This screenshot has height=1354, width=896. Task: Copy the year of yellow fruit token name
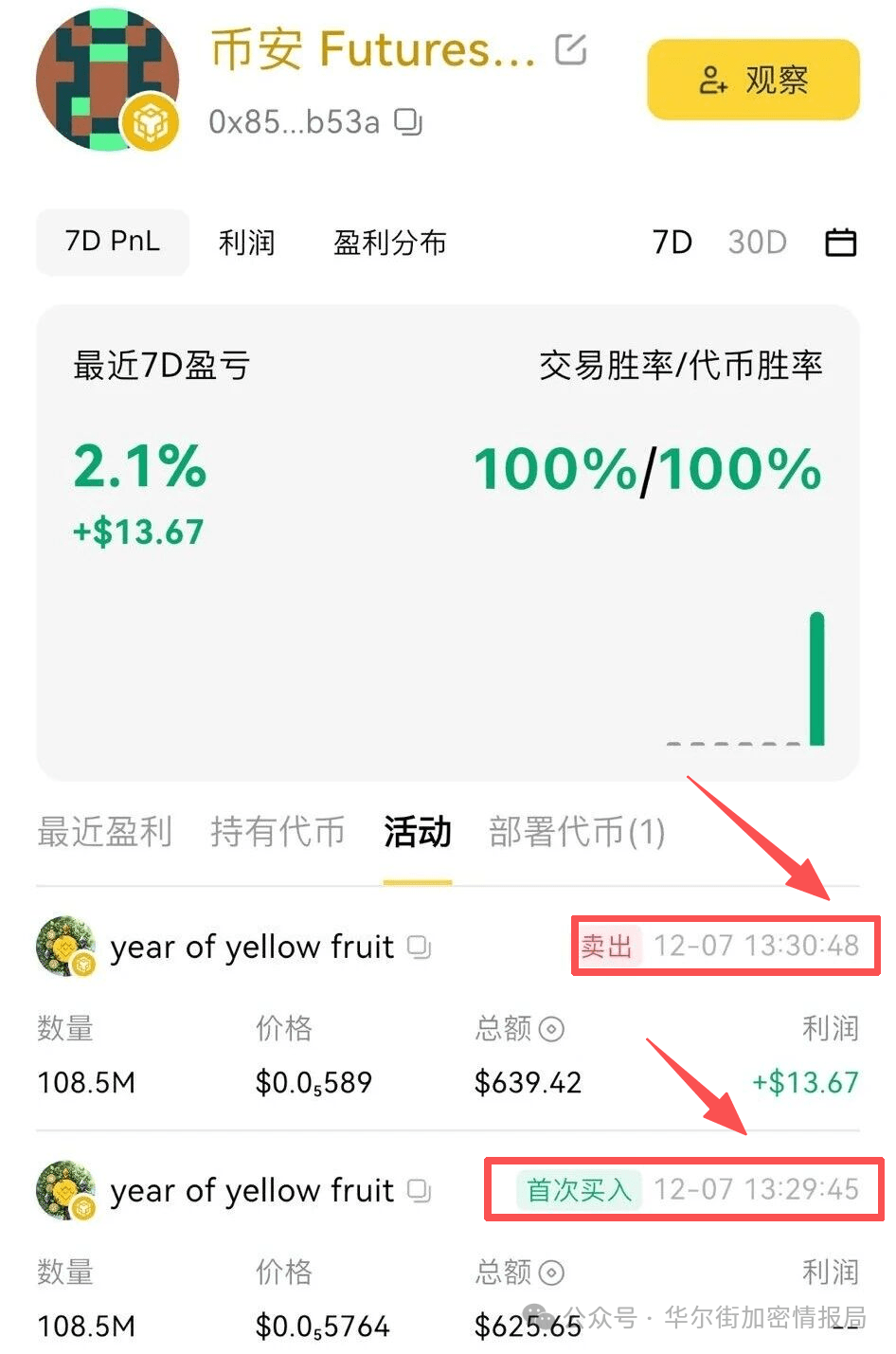420,947
